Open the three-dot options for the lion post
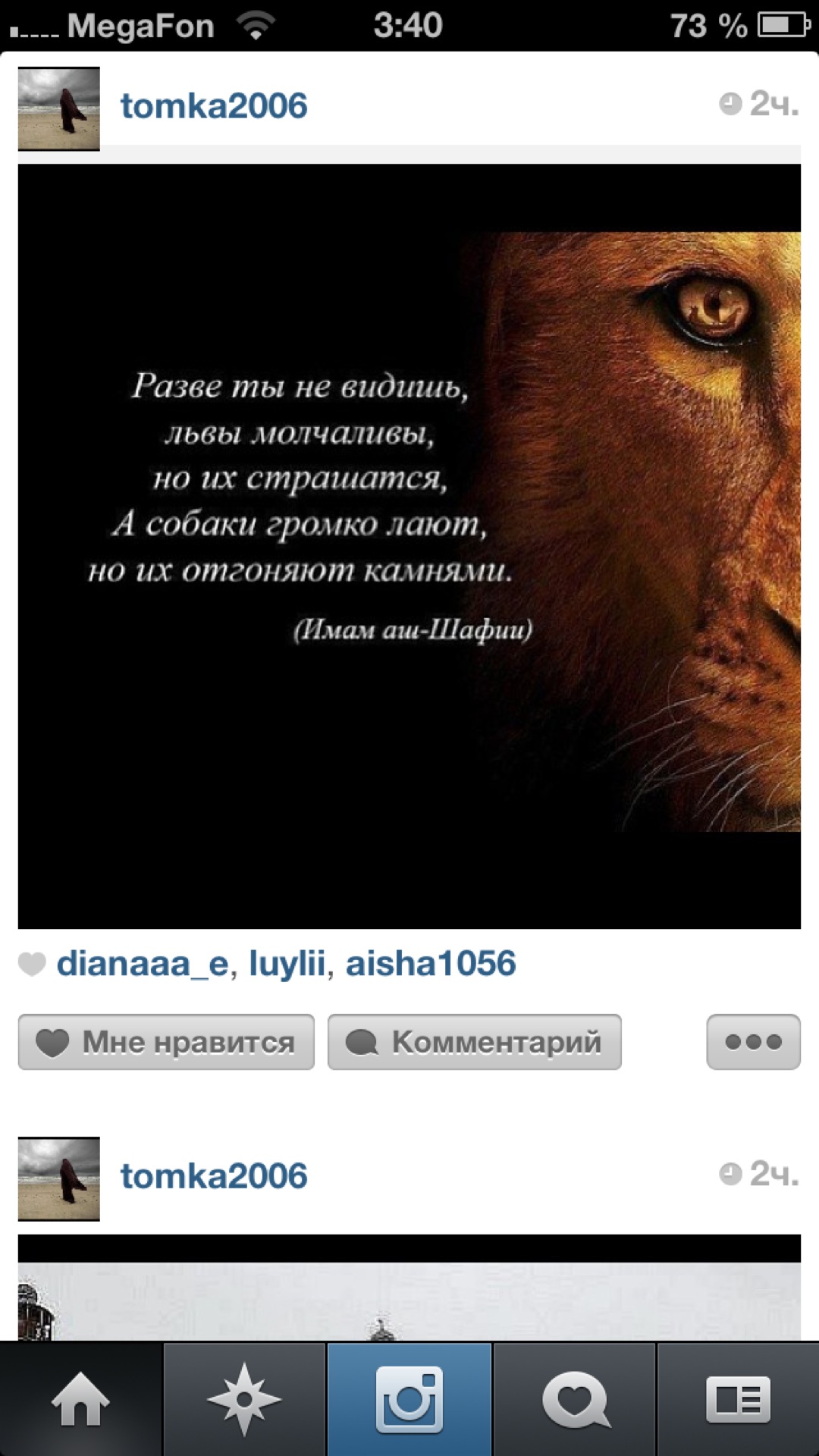Viewport: 819px width, 1456px height. 753,1042
